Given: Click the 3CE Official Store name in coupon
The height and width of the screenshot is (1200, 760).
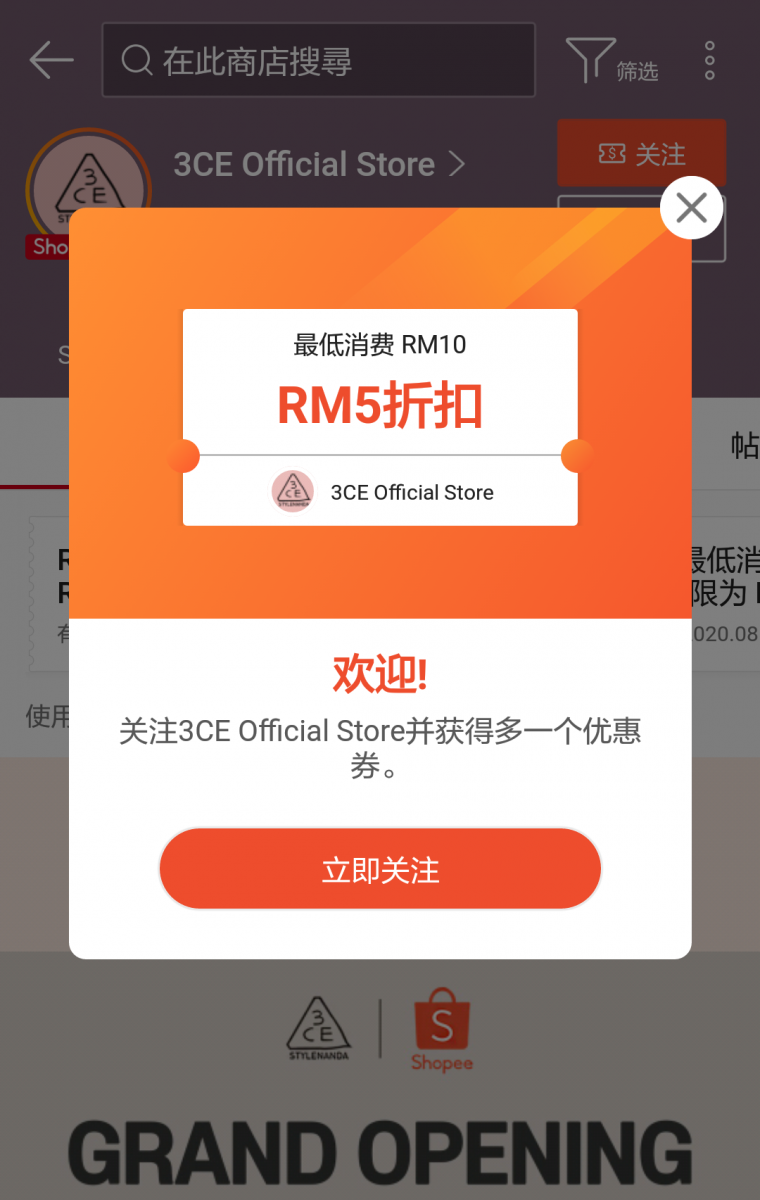Looking at the screenshot, I should pyautogui.click(x=412, y=492).
